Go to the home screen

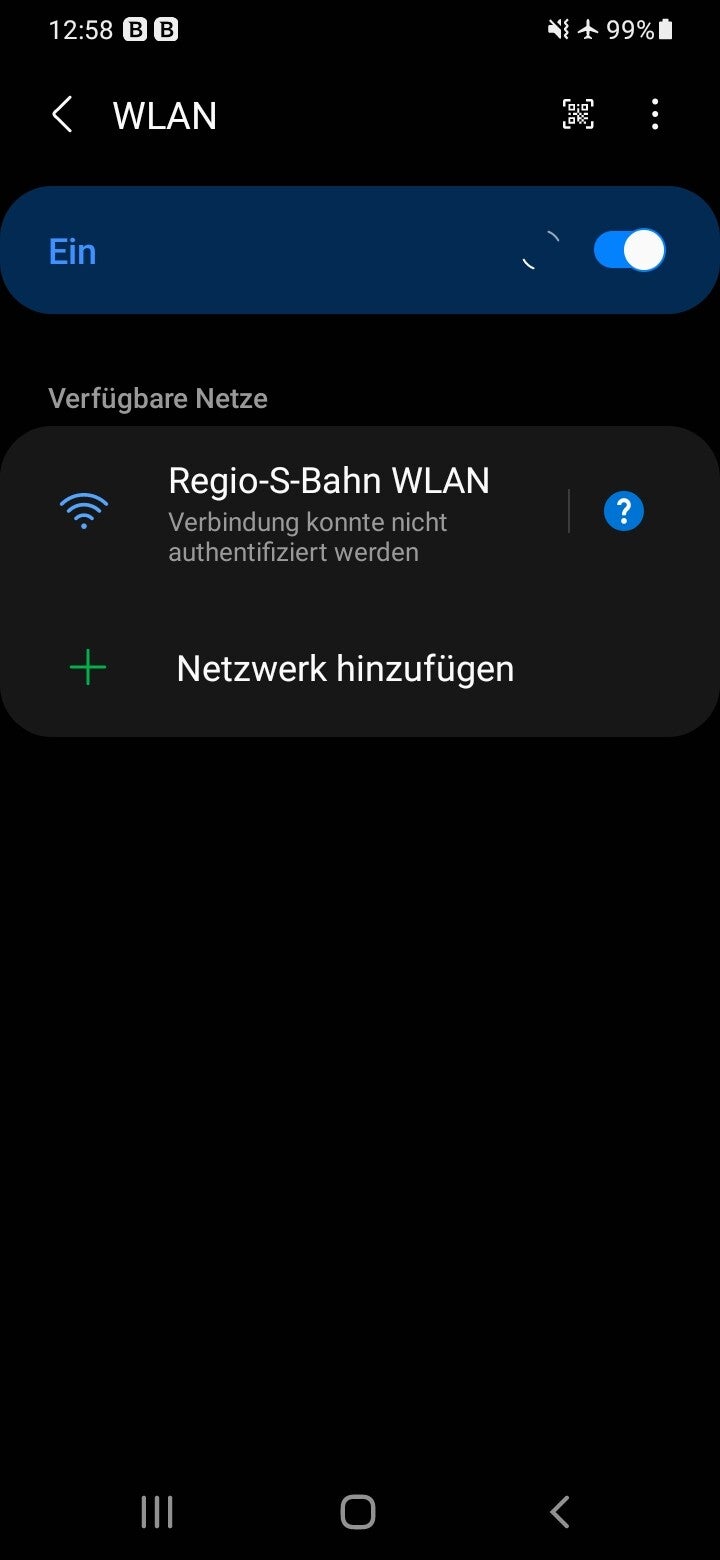(358, 1511)
